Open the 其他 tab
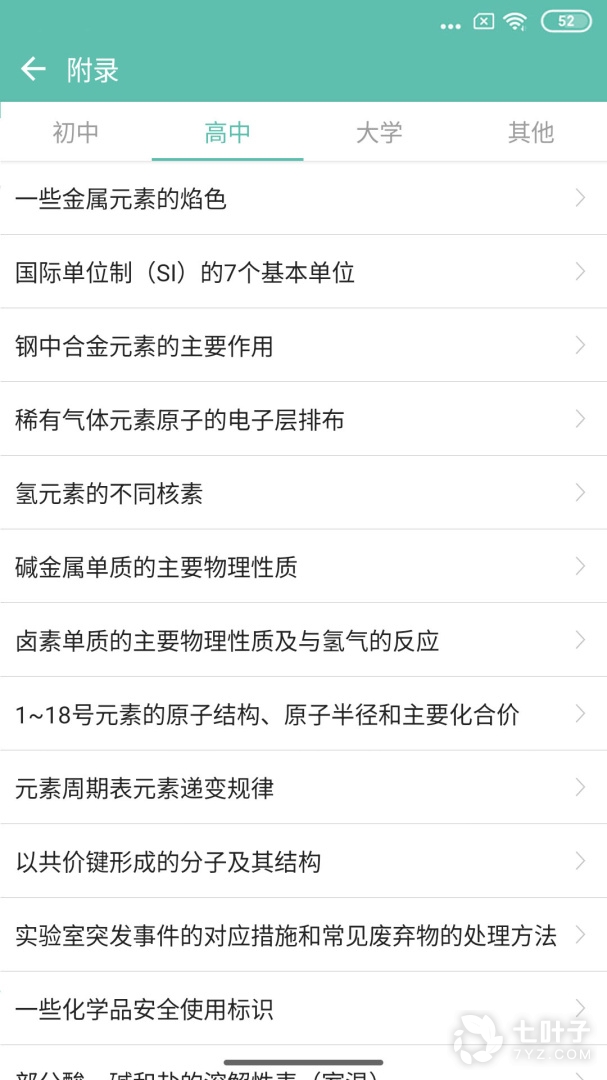 [530, 132]
